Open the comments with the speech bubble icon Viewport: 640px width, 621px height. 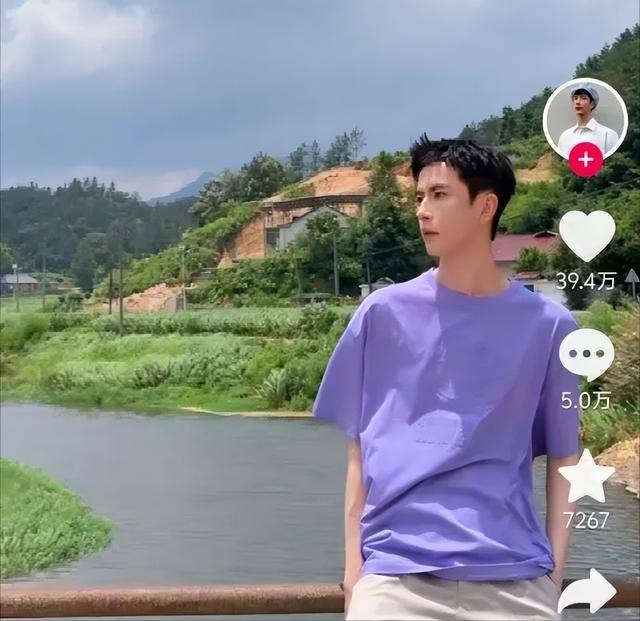click(x=586, y=353)
